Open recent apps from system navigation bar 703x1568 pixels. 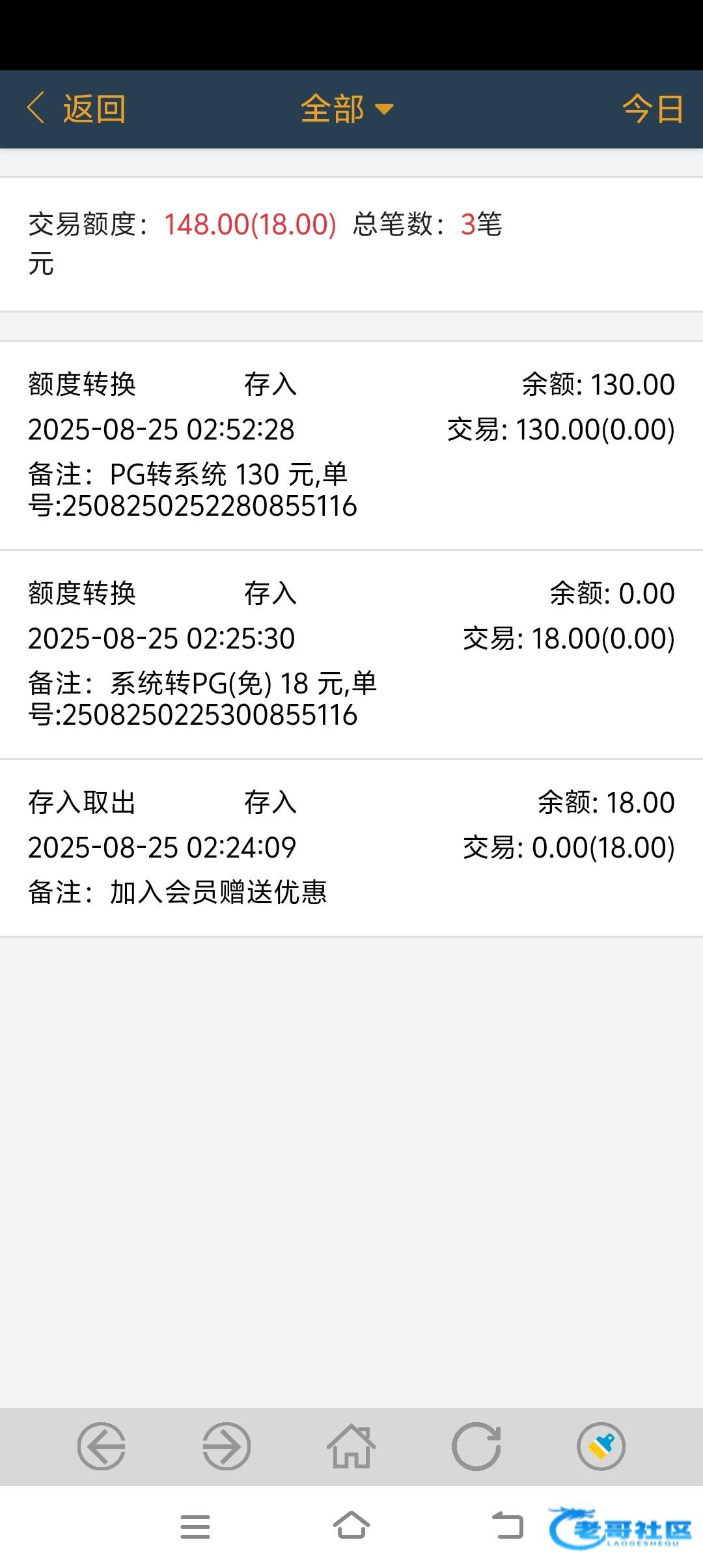click(195, 1526)
